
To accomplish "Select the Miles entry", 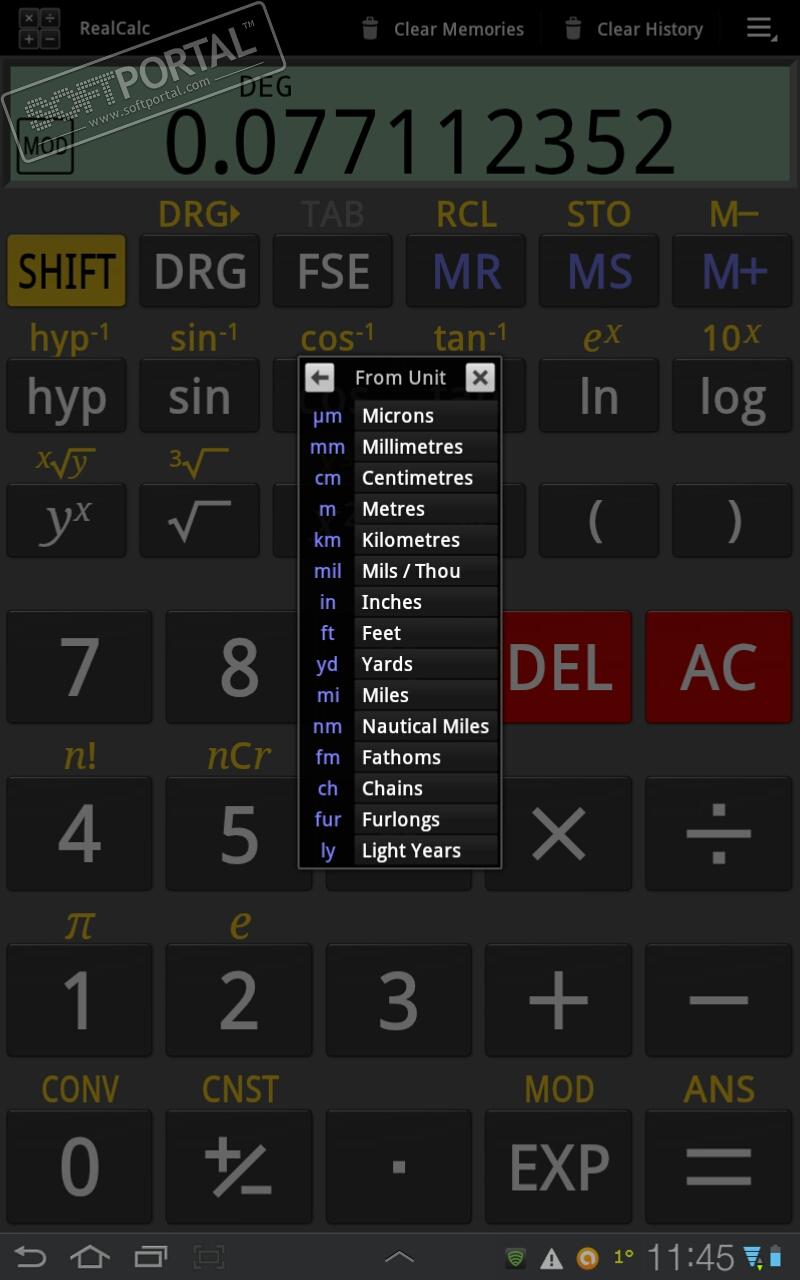I will [425, 695].
